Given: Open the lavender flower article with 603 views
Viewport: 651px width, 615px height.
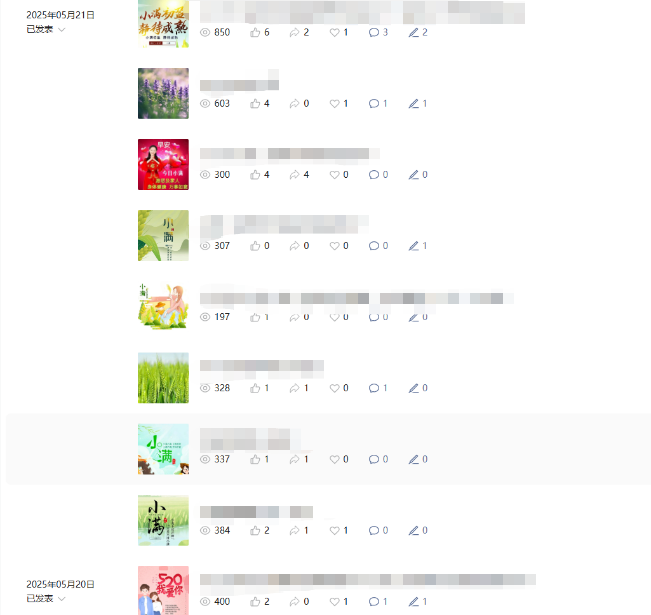Looking at the screenshot, I should pos(163,93).
